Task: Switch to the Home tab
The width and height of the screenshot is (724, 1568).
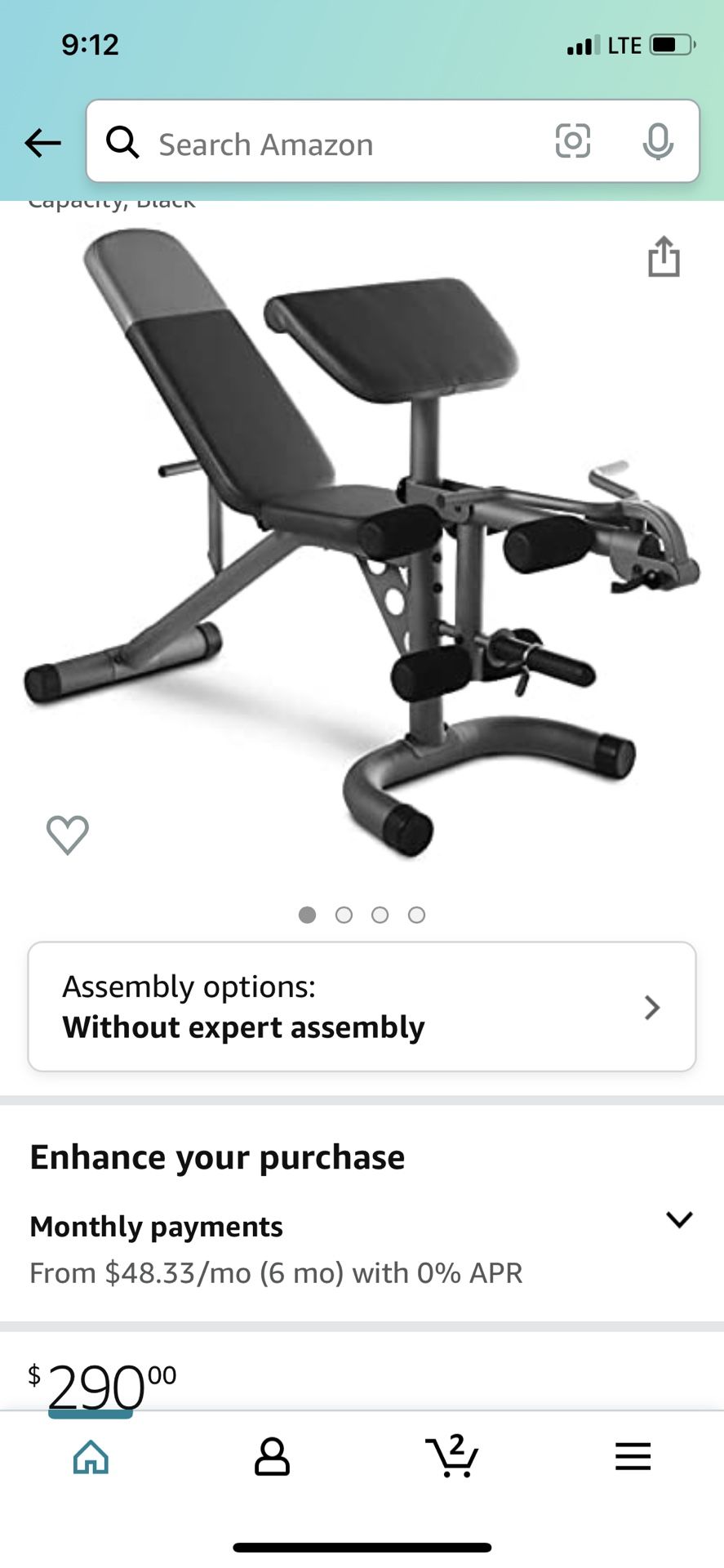Action: click(91, 1457)
